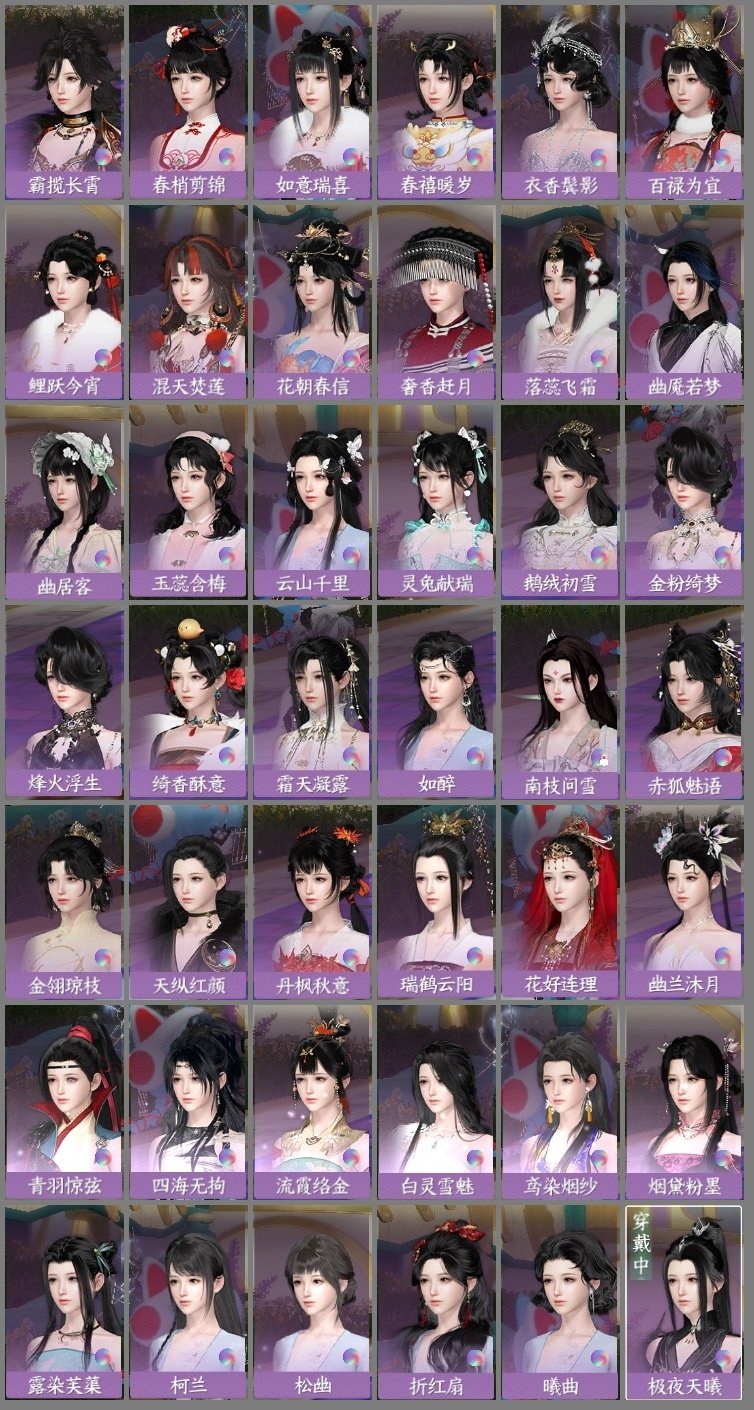Select the 落蕊飞霜 hairstyle
Viewport: 754px width, 1410px height.
click(564, 300)
